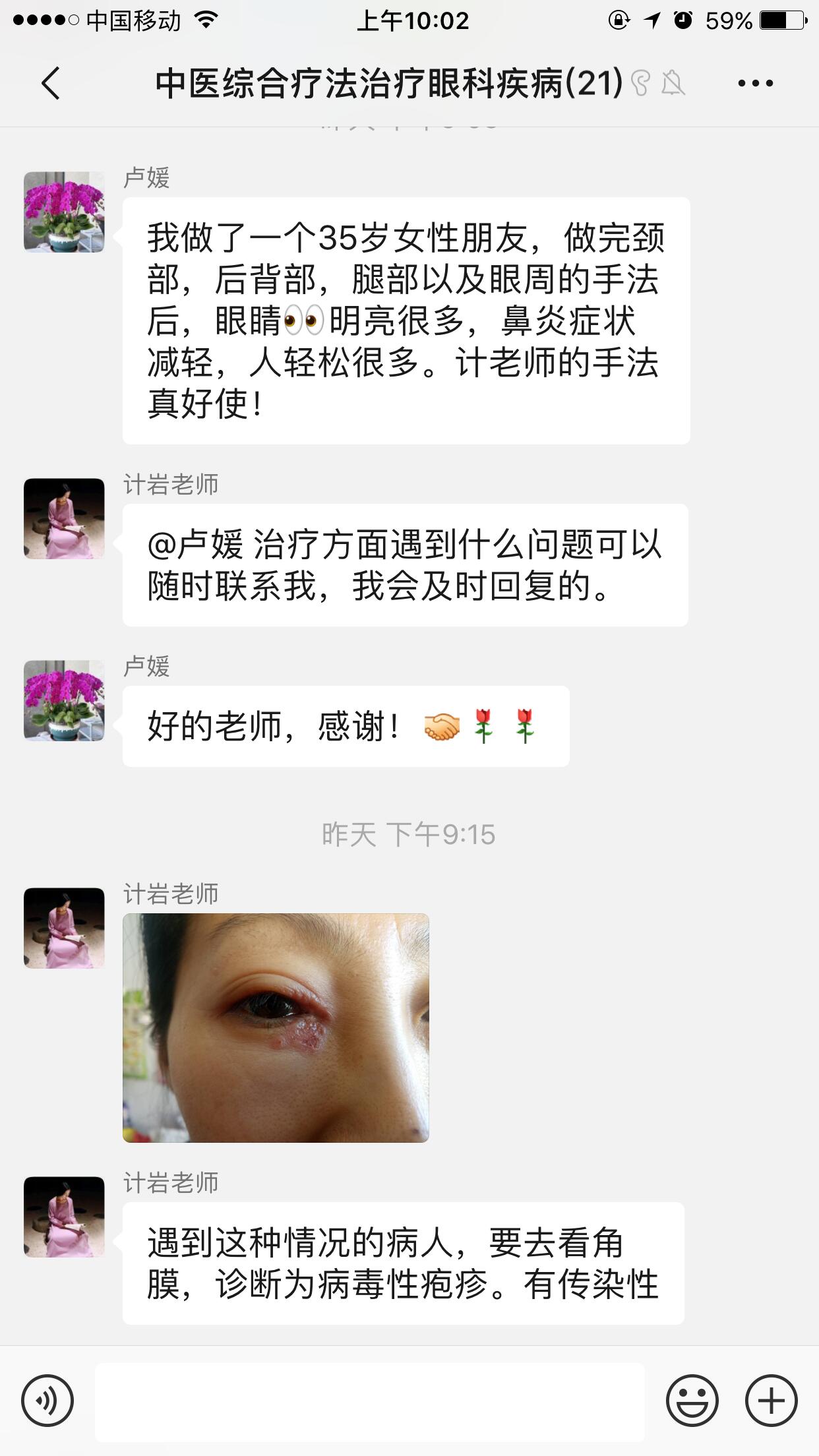Image resolution: width=819 pixels, height=1456 pixels.
Task: Tap 卢媛's avatar next to 好的老师，感谢
Action: click(x=64, y=700)
